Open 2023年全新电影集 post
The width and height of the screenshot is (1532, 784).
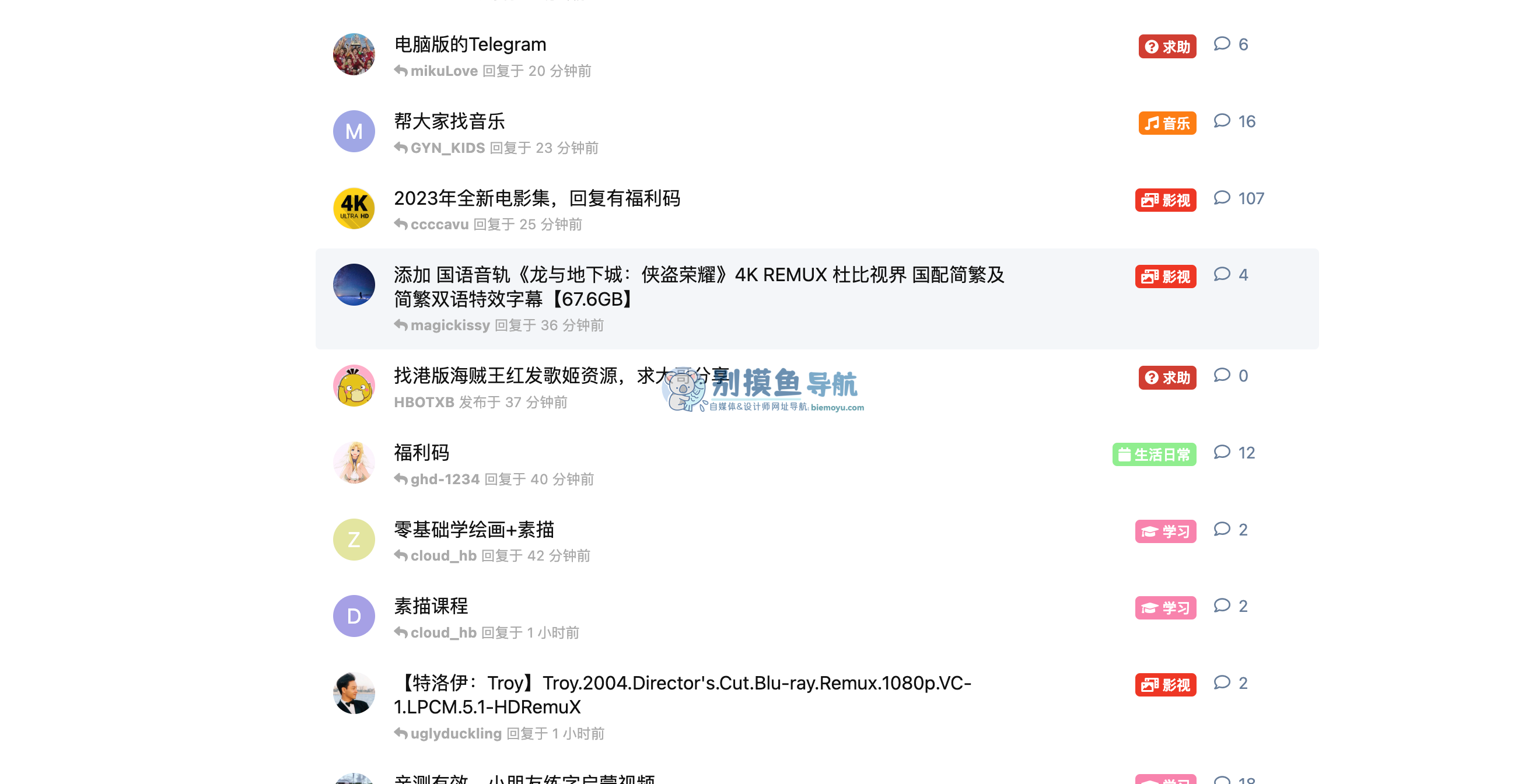pos(537,198)
